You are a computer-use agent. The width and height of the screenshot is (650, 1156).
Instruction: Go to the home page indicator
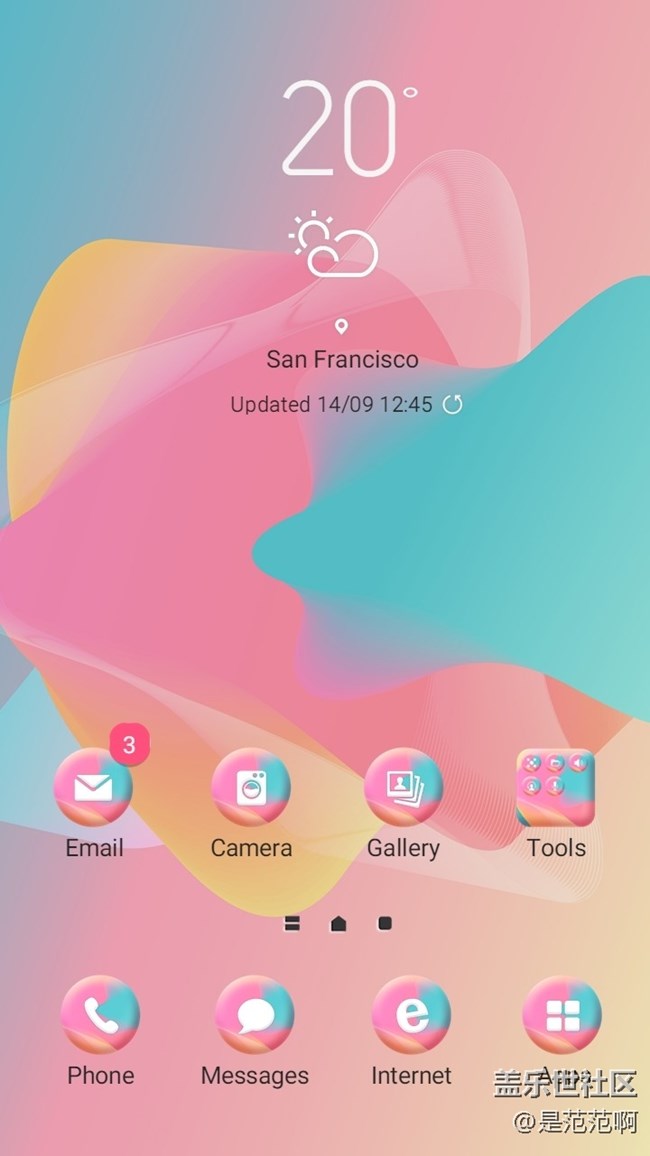[x=338, y=924]
